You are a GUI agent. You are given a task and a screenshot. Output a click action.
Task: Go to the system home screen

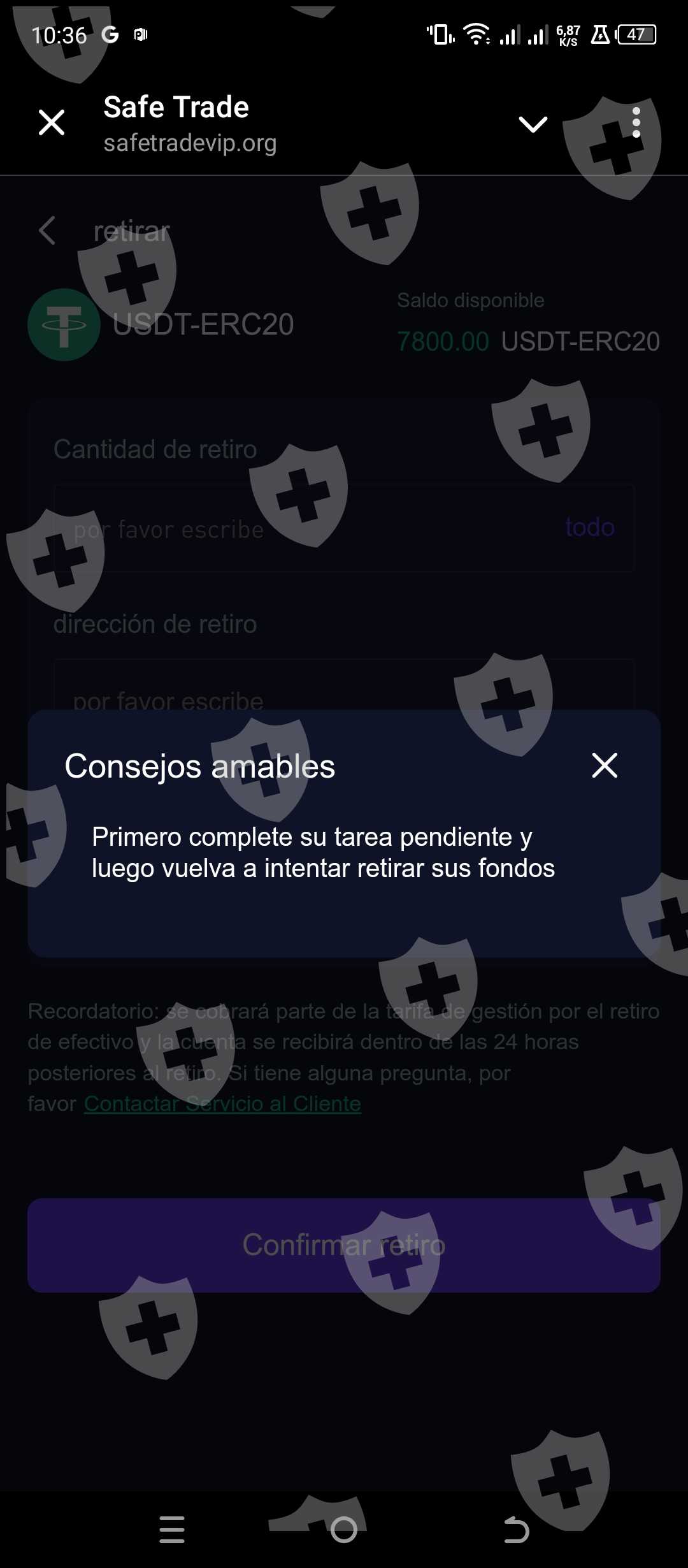(x=344, y=1530)
